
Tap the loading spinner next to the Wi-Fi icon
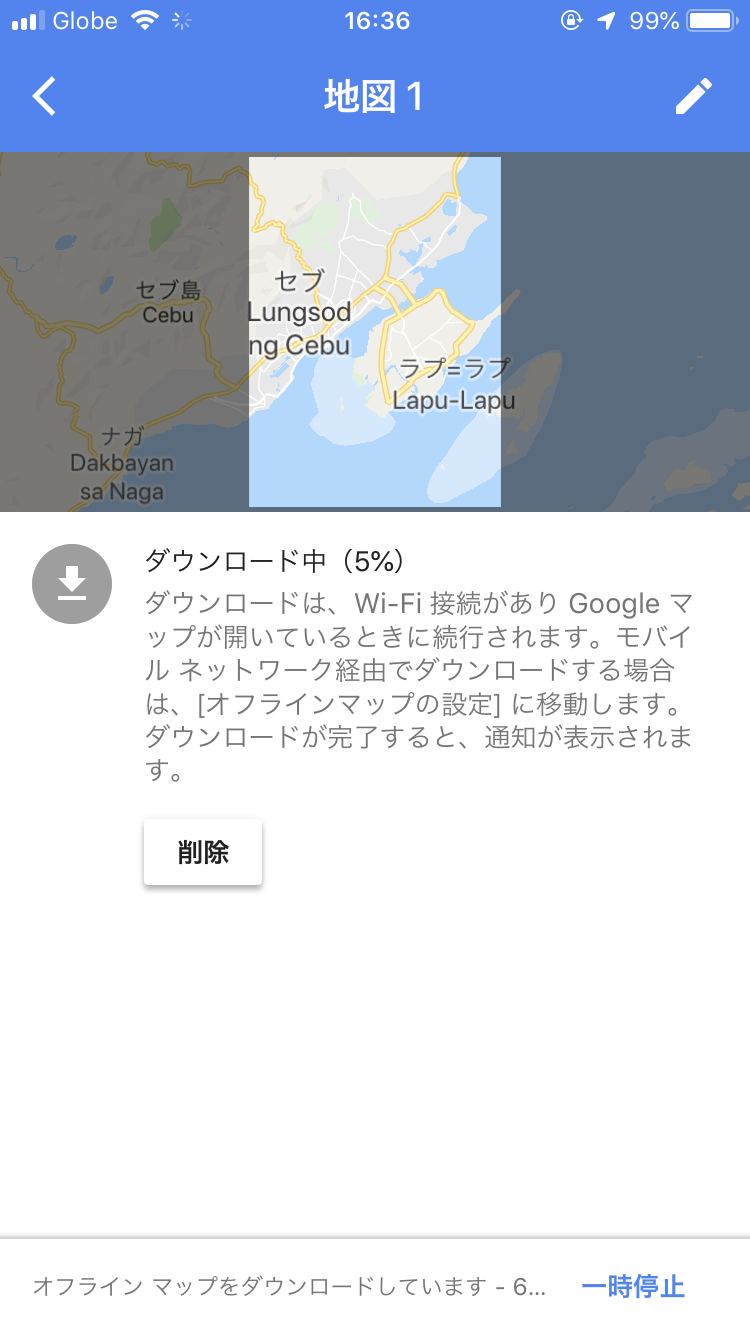(x=180, y=20)
